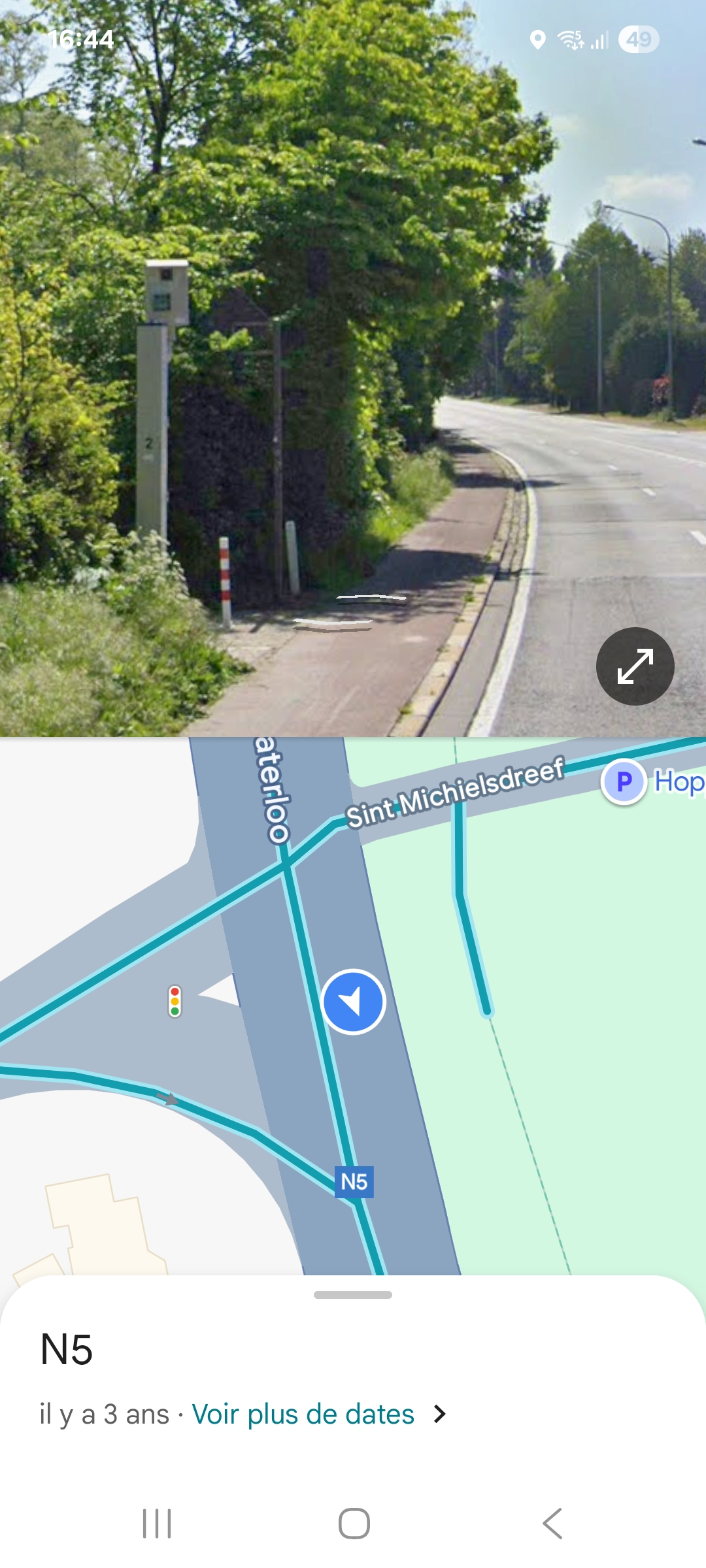The height and width of the screenshot is (1568, 706).
Task: Go to the home screen
Action: click(x=354, y=1524)
